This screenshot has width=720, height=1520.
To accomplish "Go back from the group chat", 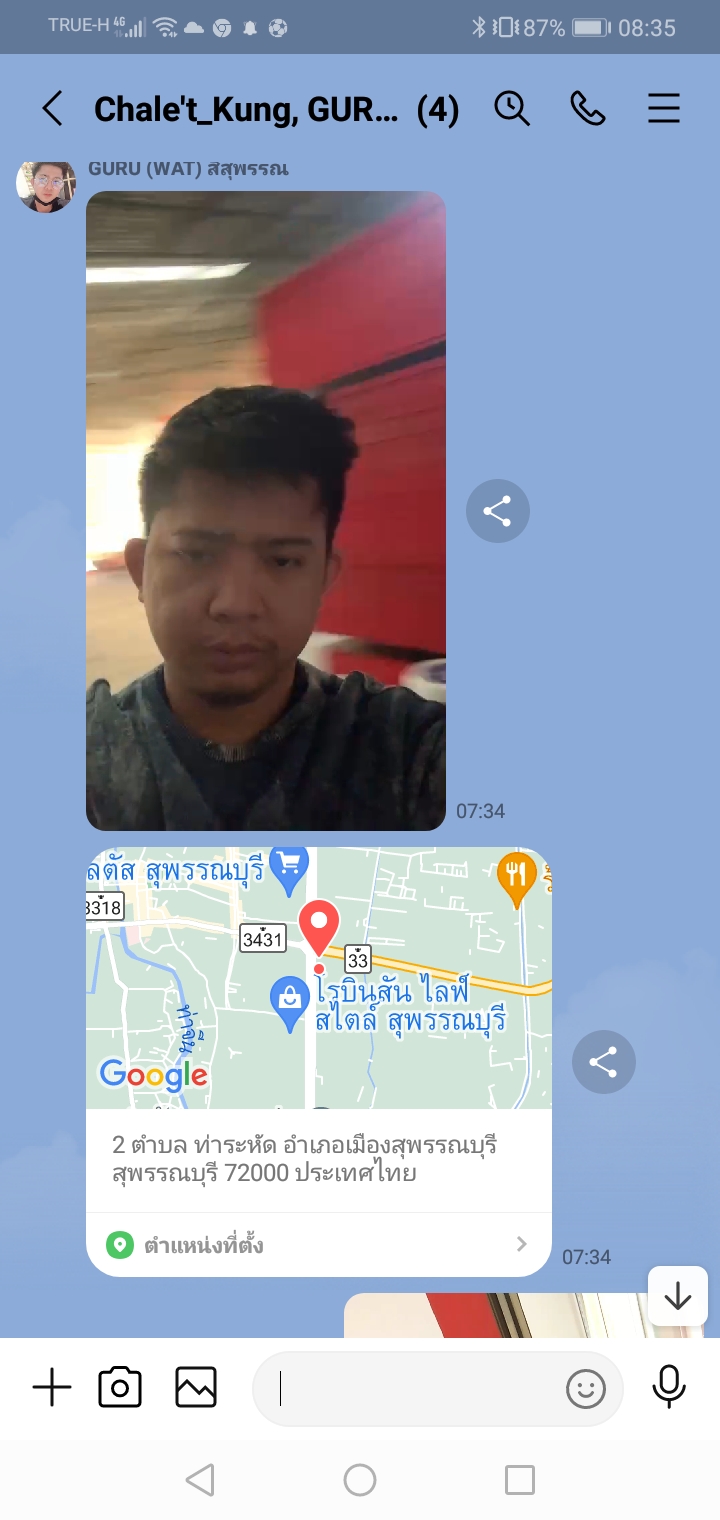I will click(x=52, y=108).
